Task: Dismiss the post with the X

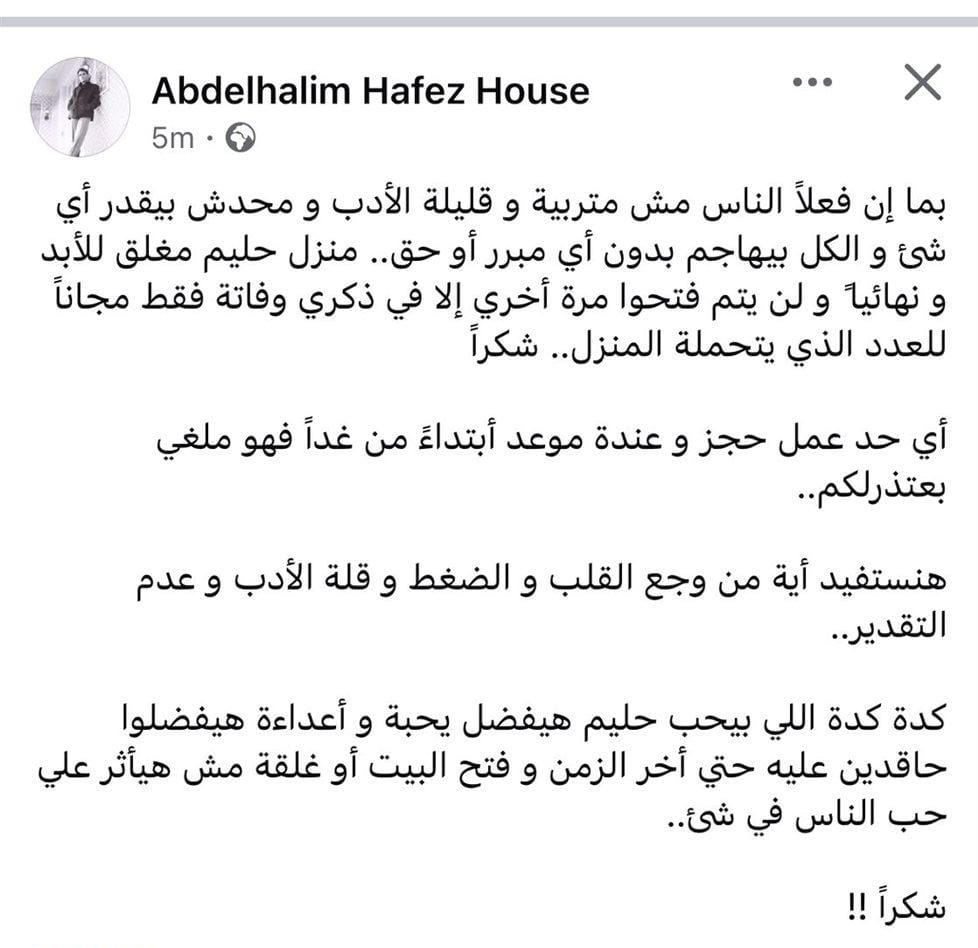Action: (x=921, y=84)
